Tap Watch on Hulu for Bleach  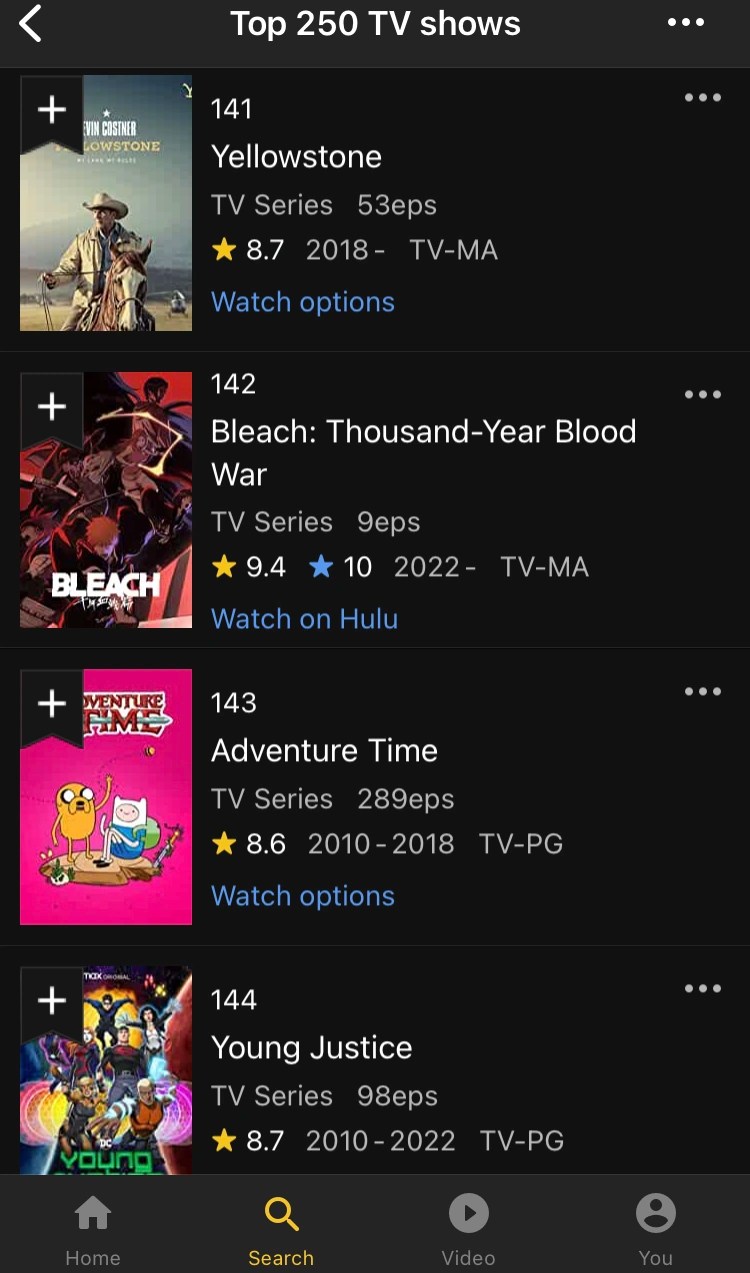(x=305, y=619)
